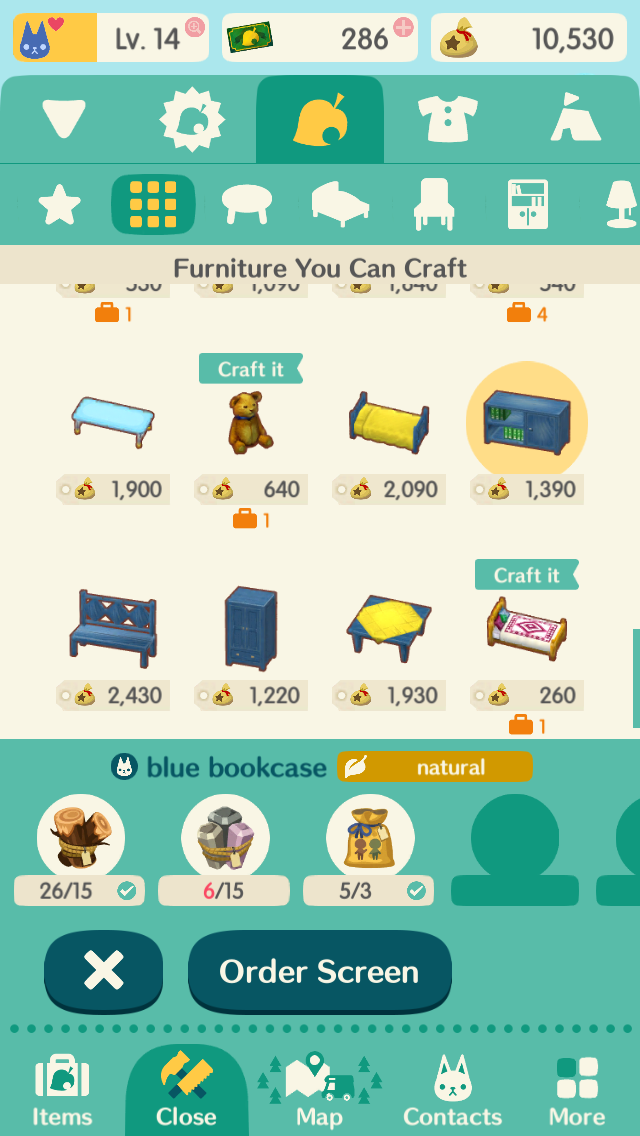640x1136 pixels.
Task: Filter furniture by tables
Action: point(246,204)
